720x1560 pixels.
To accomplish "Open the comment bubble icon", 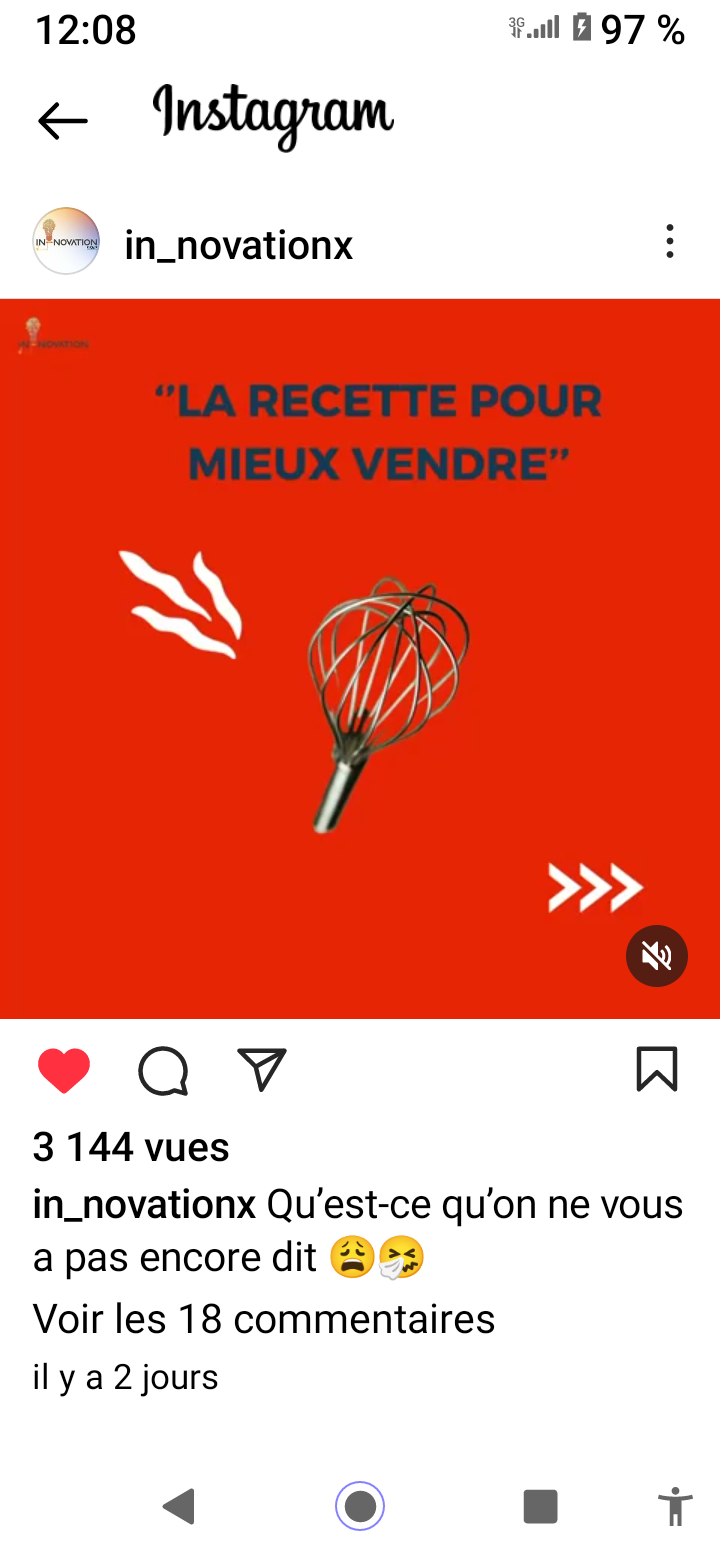I will [163, 1070].
